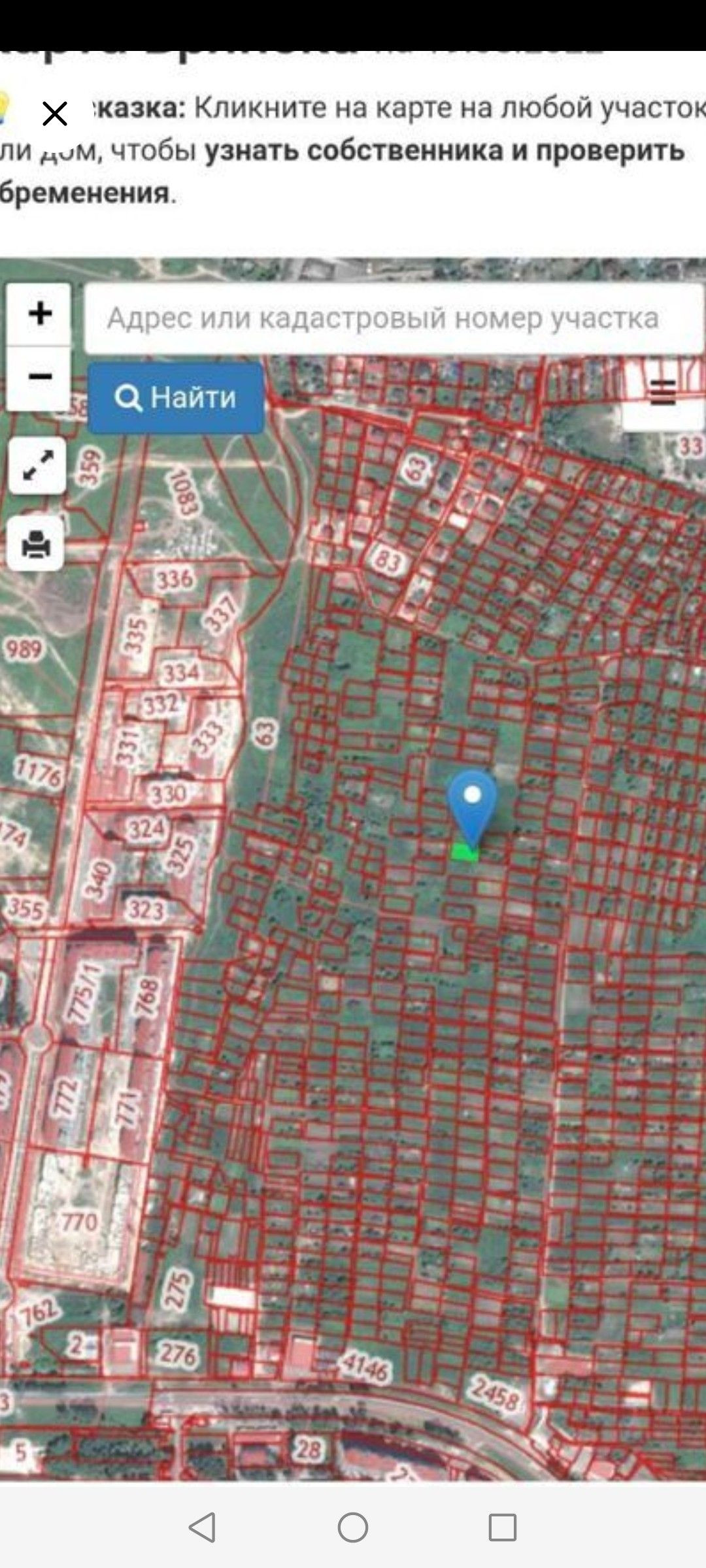Expand the map to fullscreen
Screen dimensions: 706x1568
pos(38,465)
